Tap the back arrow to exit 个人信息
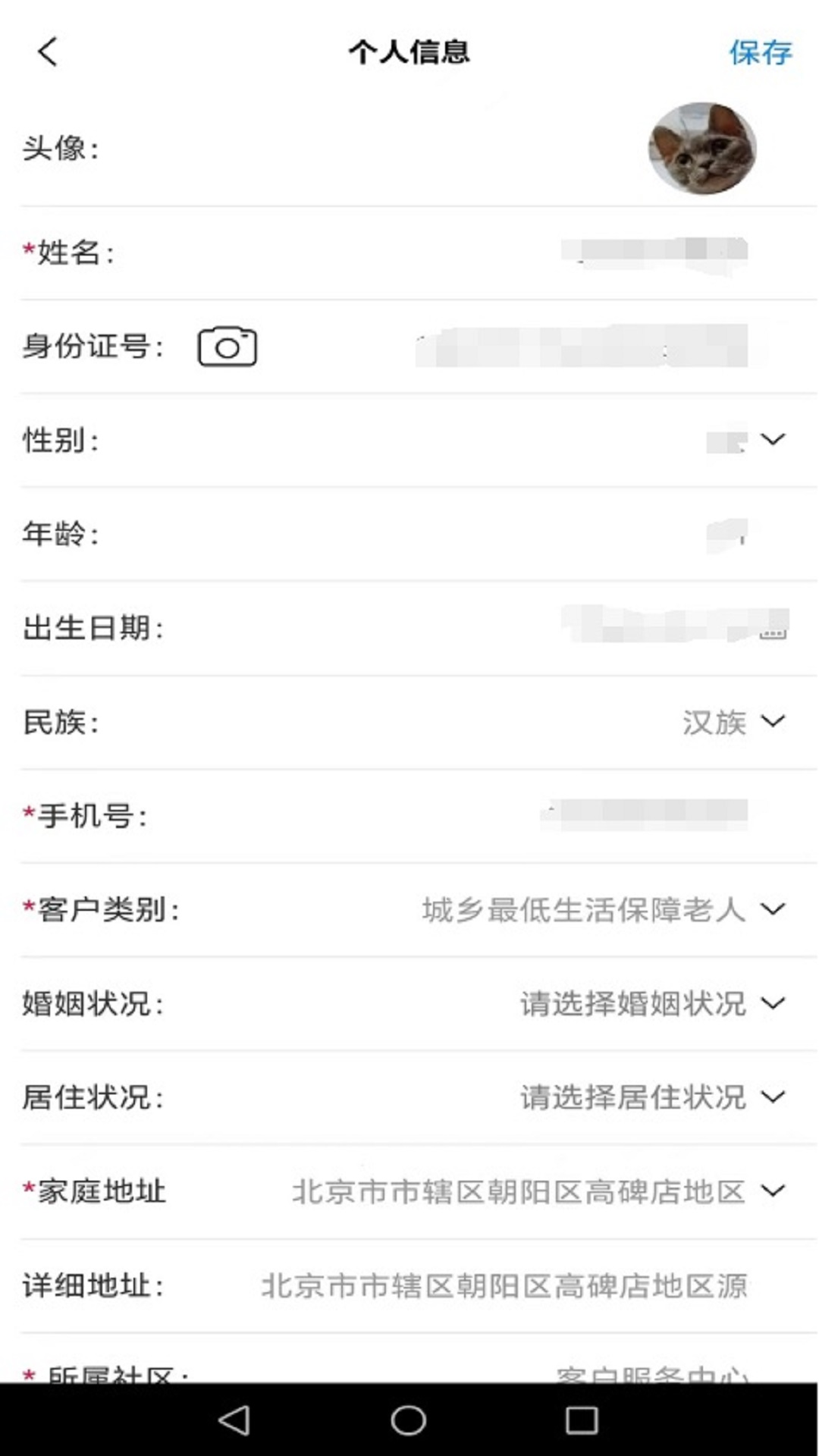 45,55
